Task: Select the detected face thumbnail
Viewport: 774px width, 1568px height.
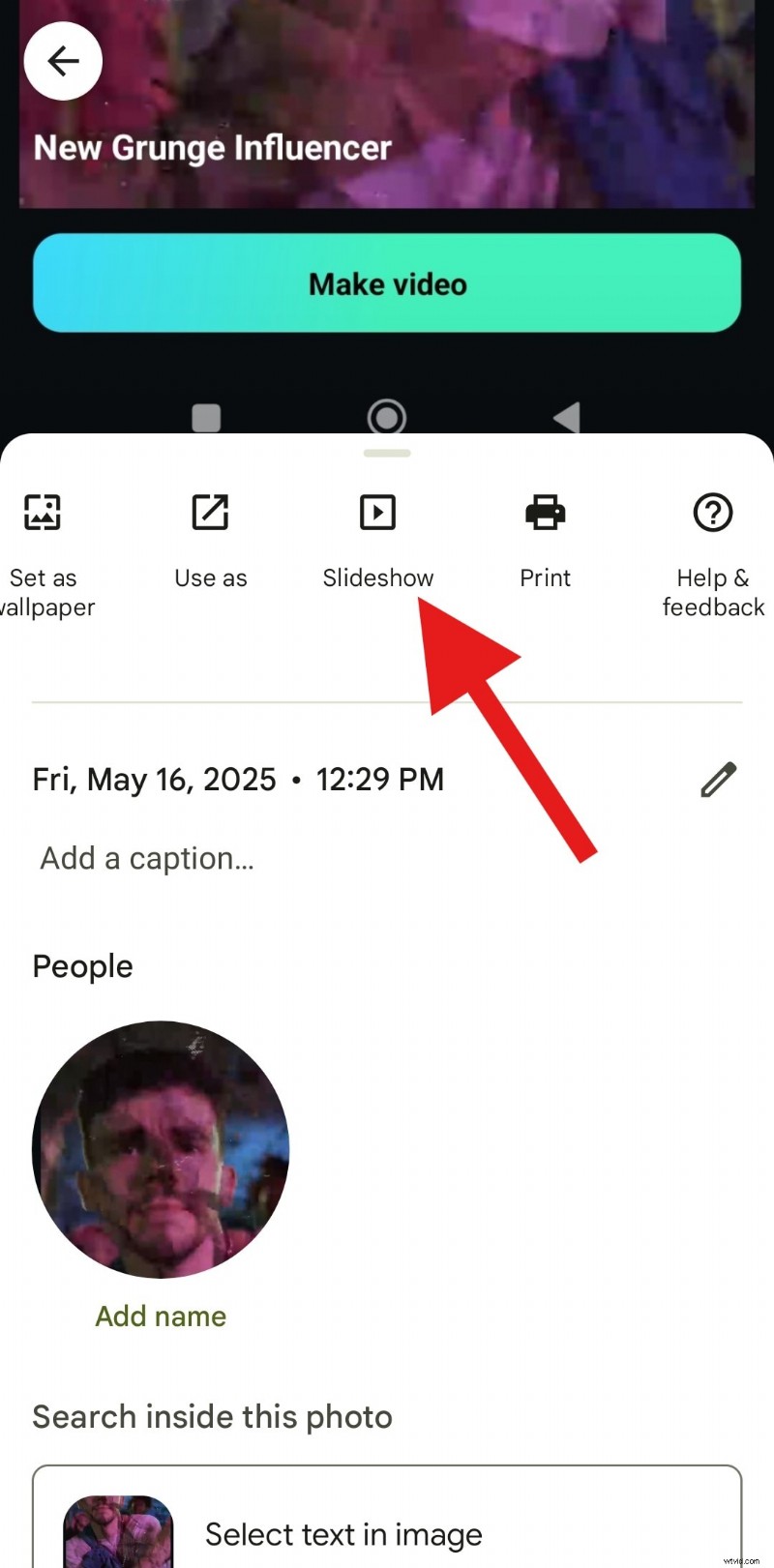Action: click(161, 1148)
